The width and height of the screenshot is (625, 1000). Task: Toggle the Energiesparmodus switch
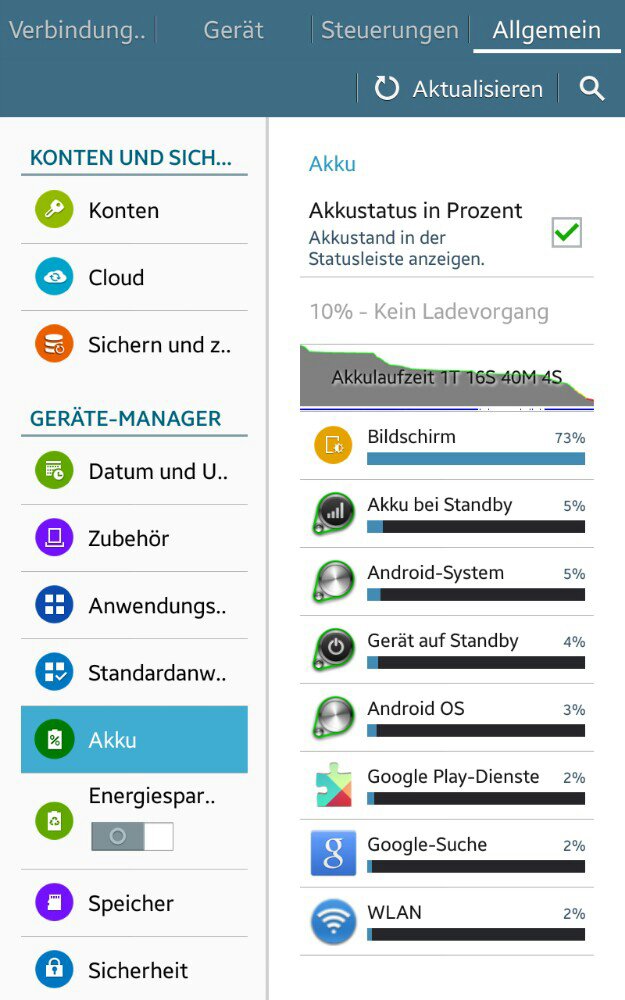[132, 836]
